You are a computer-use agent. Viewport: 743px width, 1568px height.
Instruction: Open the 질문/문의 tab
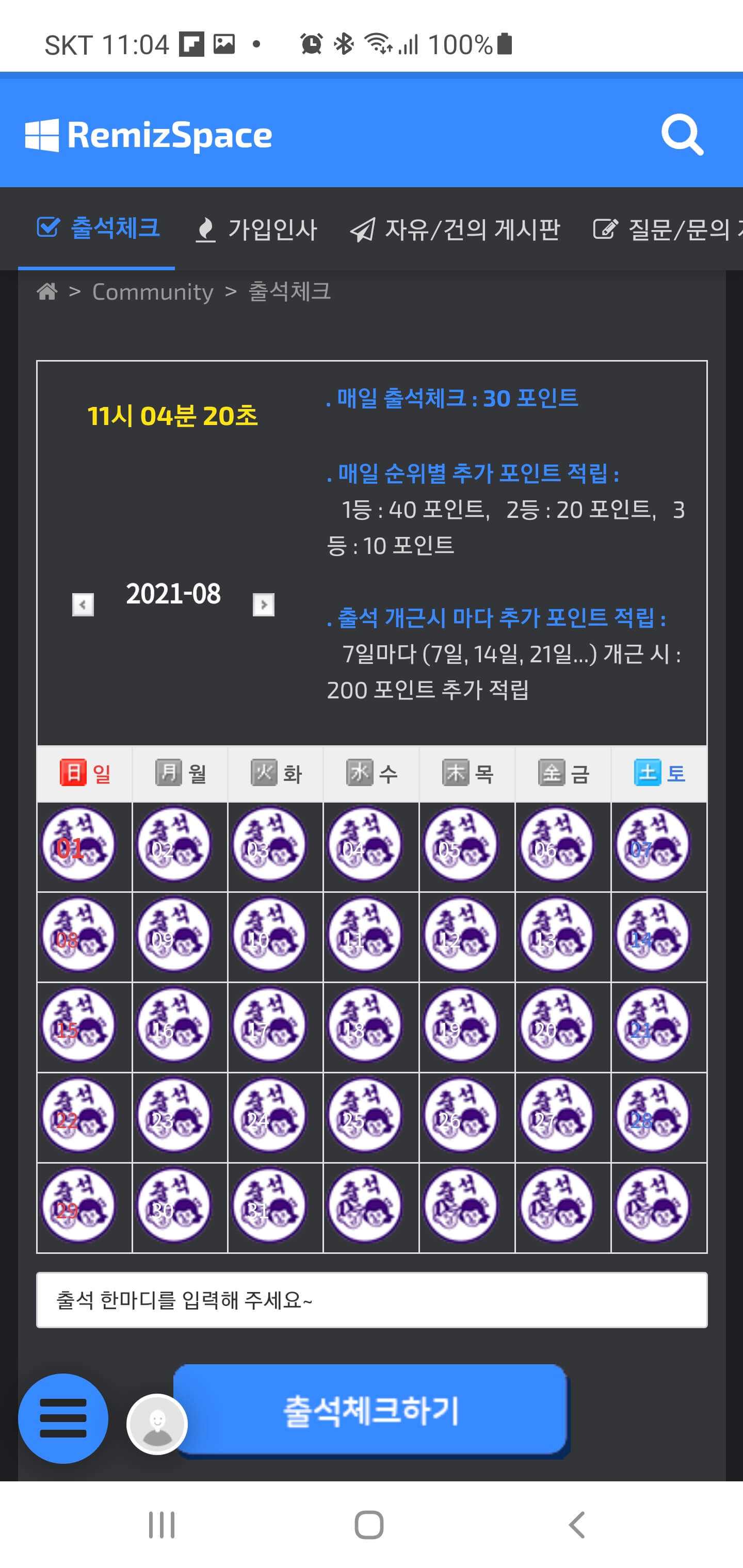tap(667, 230)
